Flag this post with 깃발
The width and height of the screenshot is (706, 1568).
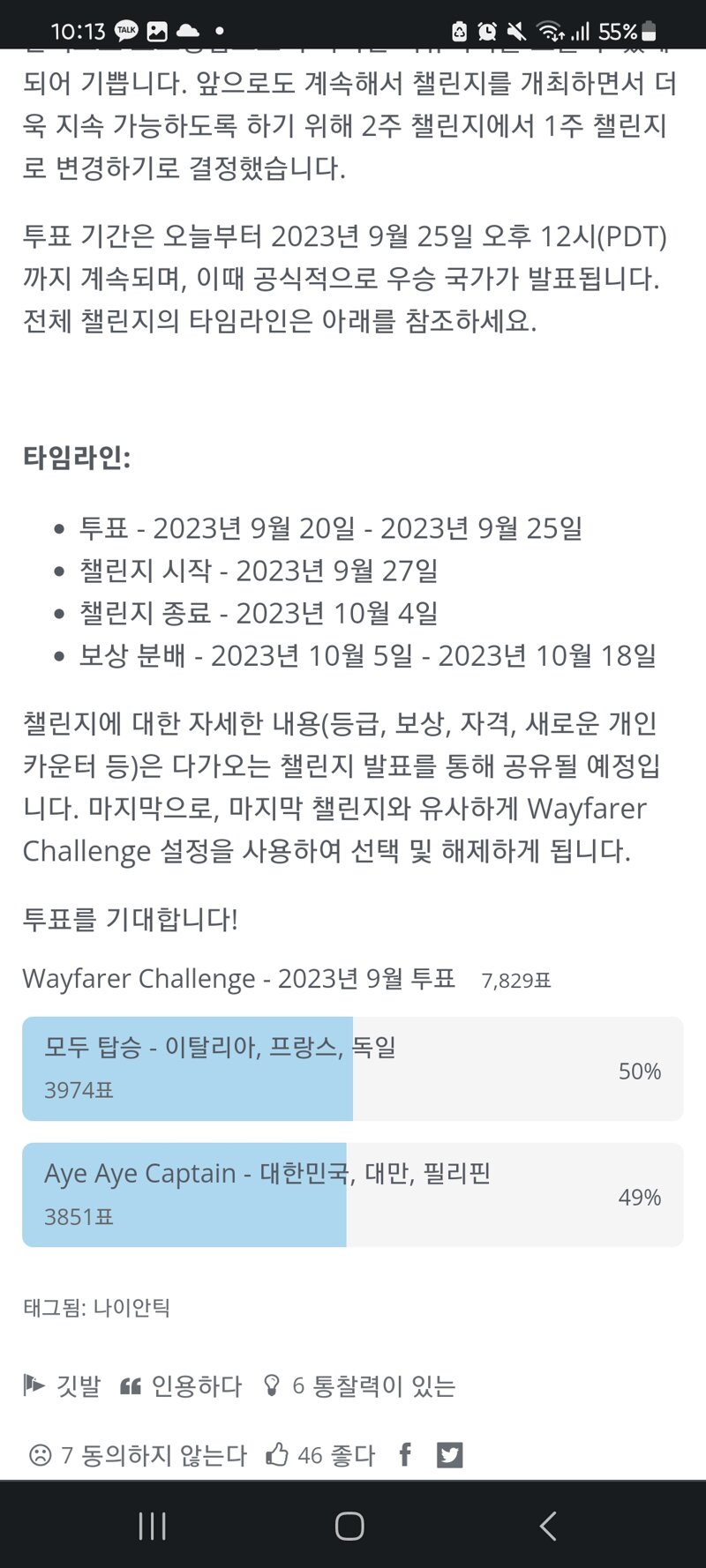[62, 1385]
